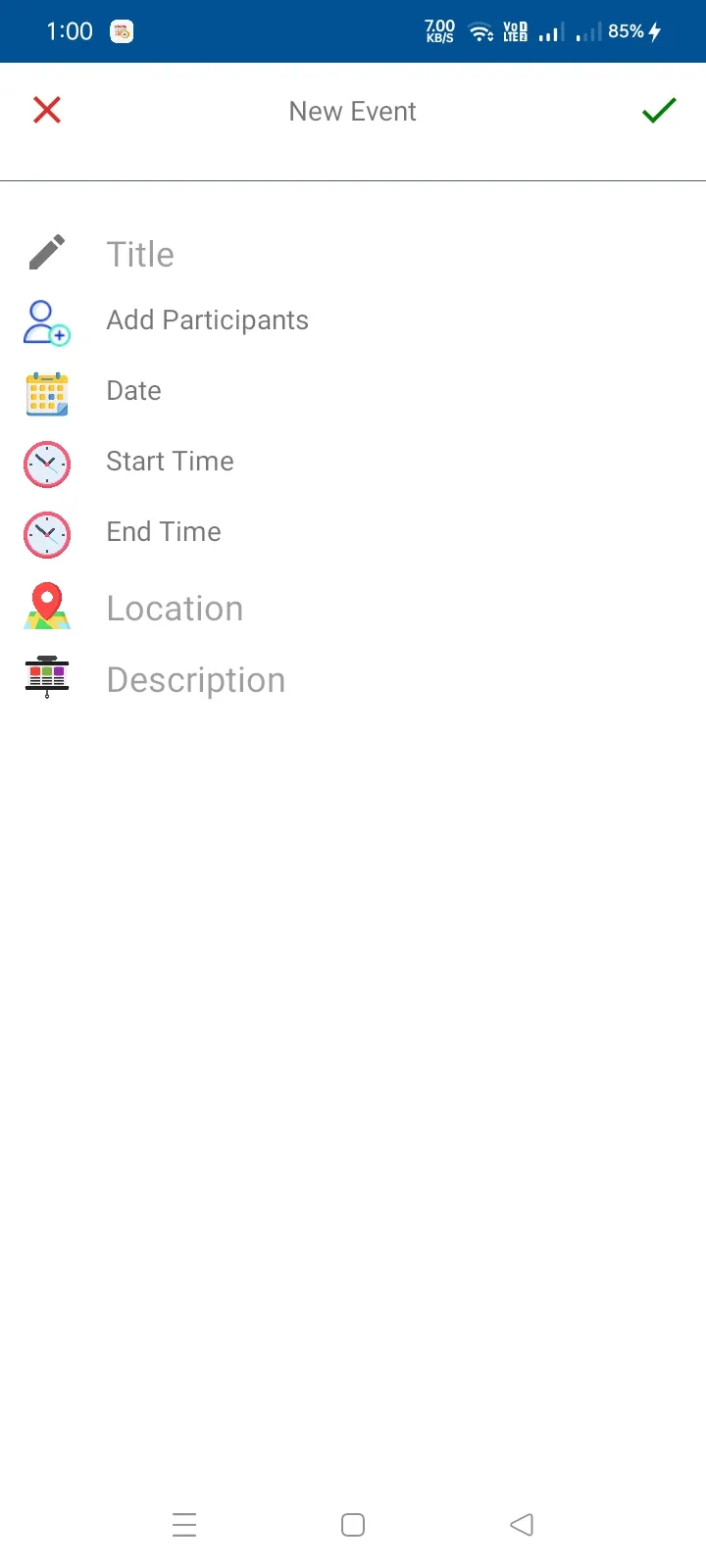Screen dimensions: 706x1568
Task: Tap the green checkmark to save event
Action: click(659, 110)
